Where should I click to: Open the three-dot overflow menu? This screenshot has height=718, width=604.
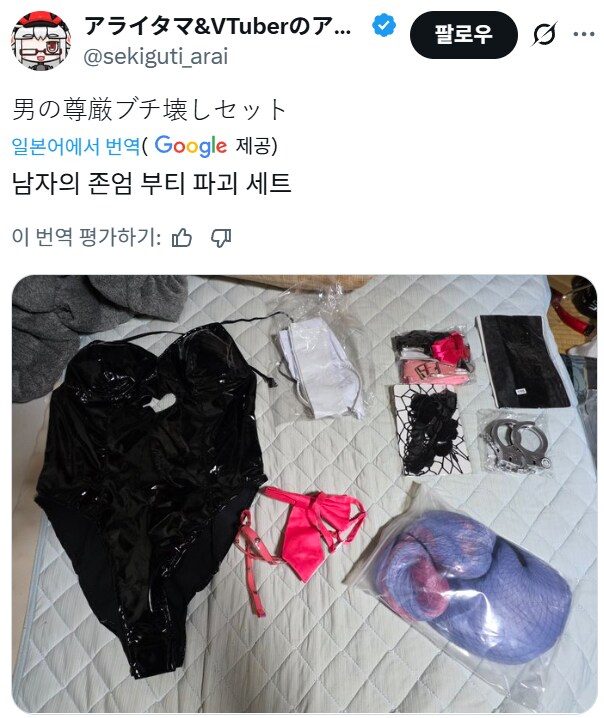tap(583, 34)
